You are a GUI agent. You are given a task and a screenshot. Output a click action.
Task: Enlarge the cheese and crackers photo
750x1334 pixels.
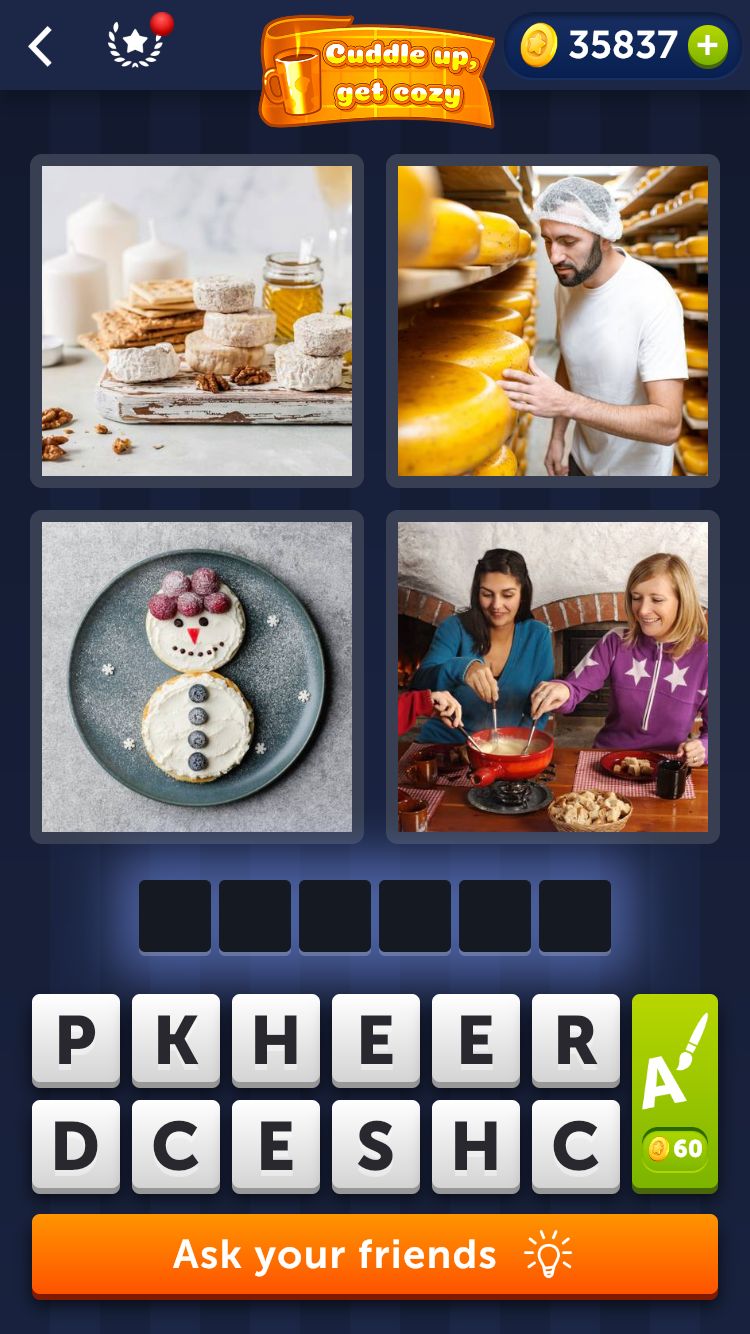[197, 321]
